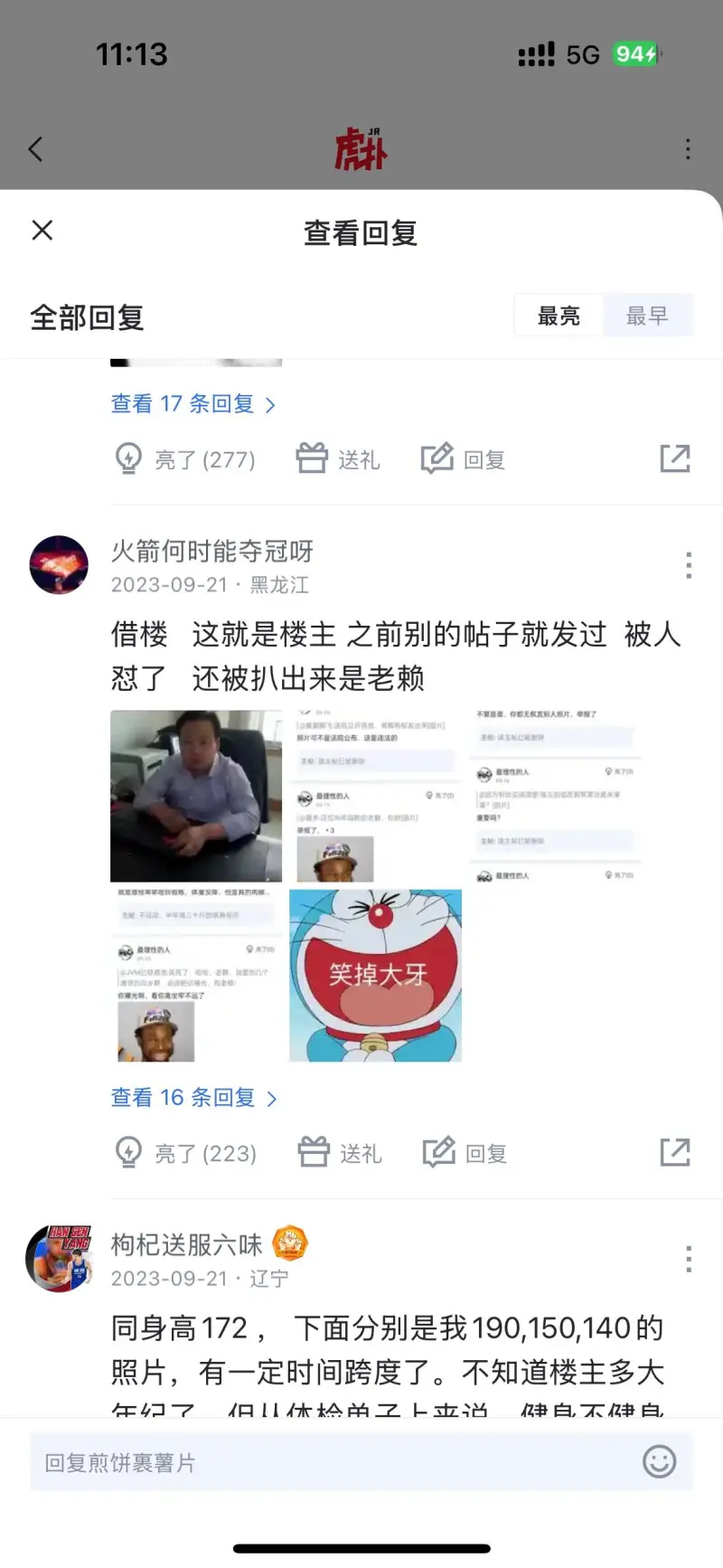This screenshot has height=1568, width=723.
Task: Open the 笑掉大牙 Doraemon image
Action: (375, 975)
